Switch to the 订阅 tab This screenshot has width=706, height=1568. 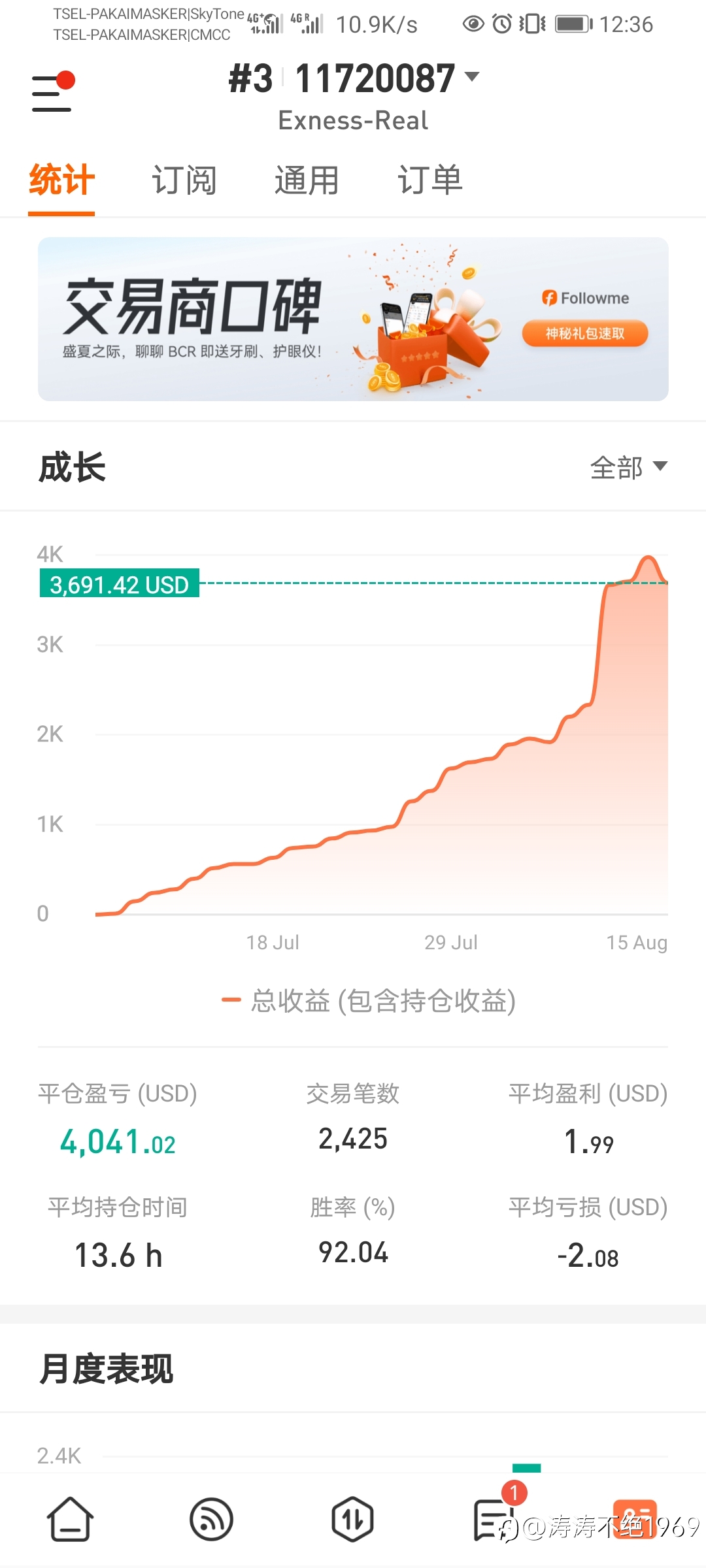[184, 180]
